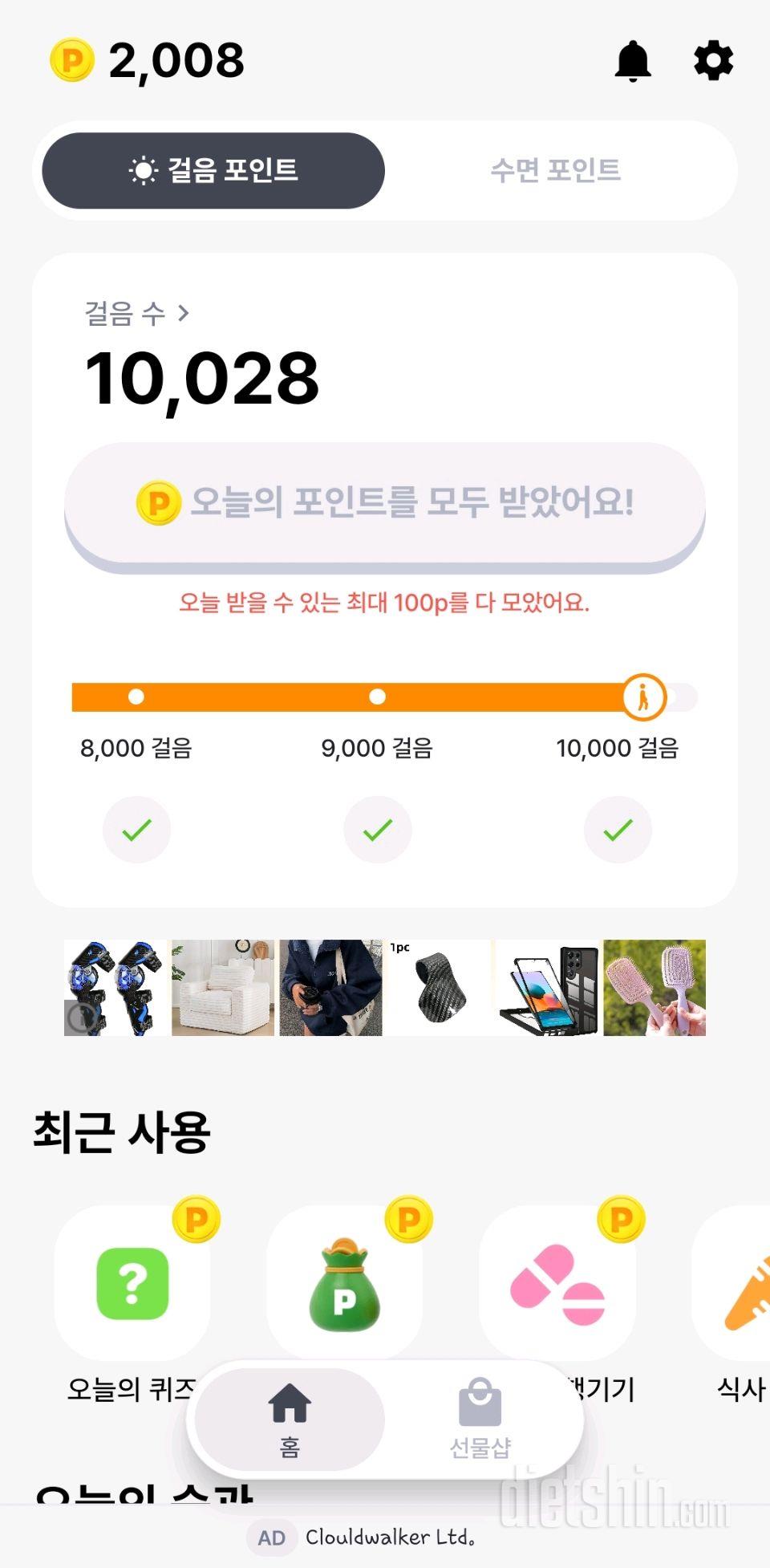
Task: Open the white armchair ad thumbnail
Action: point(223,987)
